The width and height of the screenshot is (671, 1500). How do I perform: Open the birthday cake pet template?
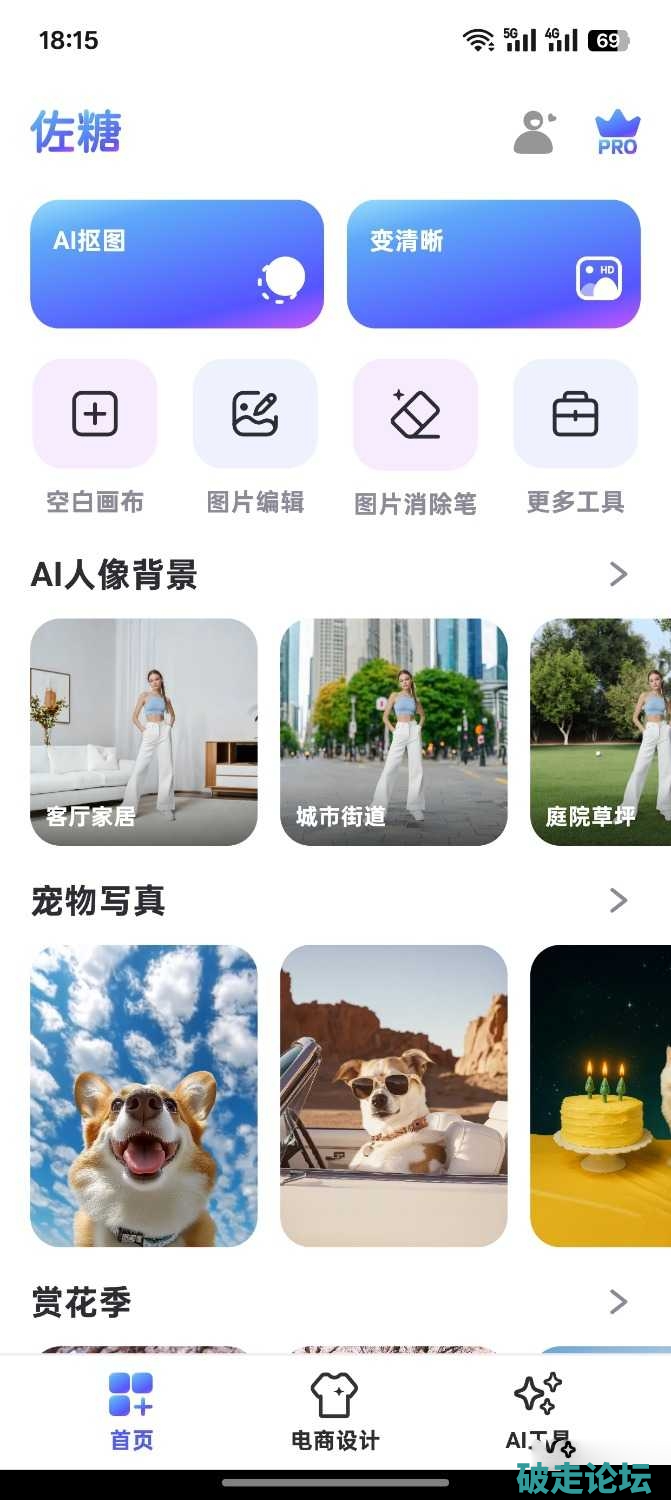[x=600, y=1096]
